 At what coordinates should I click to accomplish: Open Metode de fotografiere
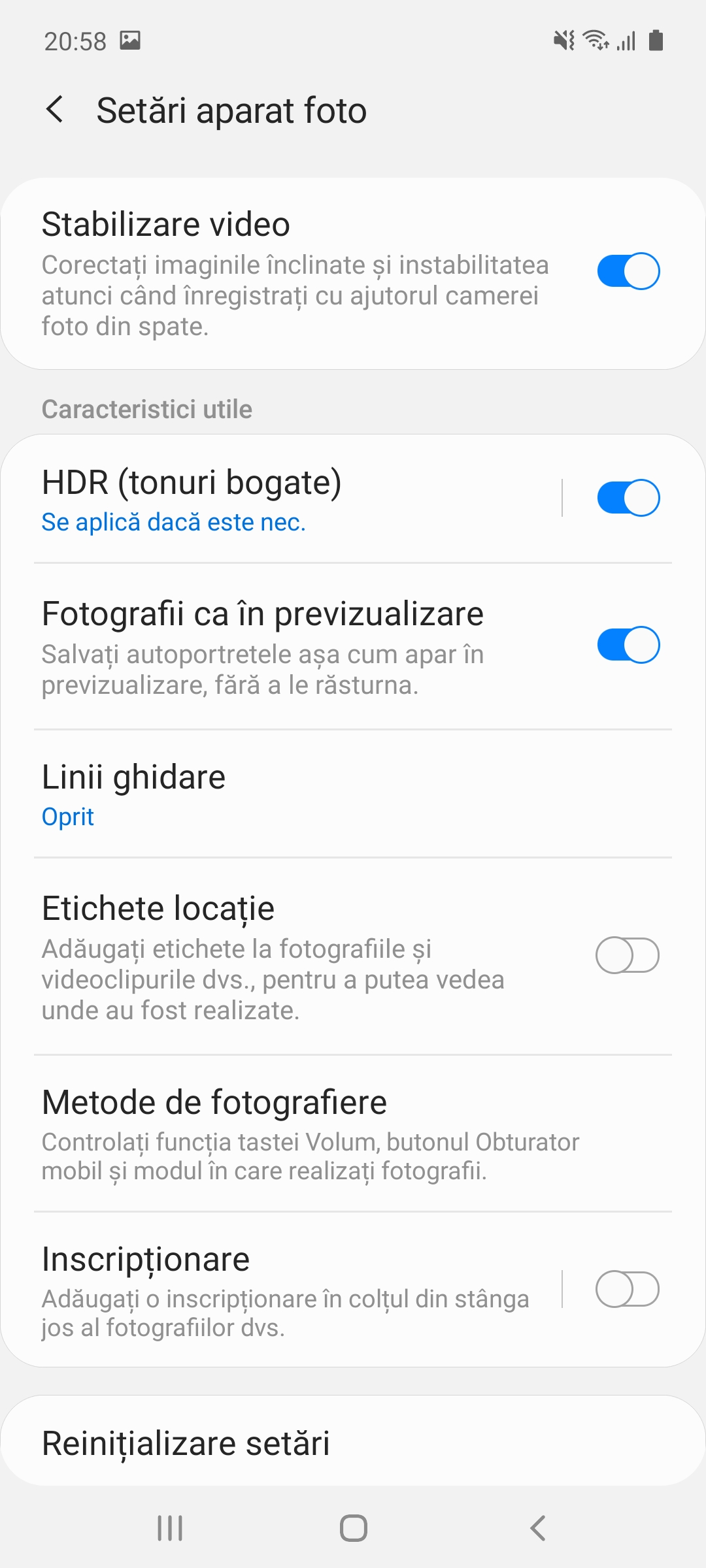click(353, 1134)
